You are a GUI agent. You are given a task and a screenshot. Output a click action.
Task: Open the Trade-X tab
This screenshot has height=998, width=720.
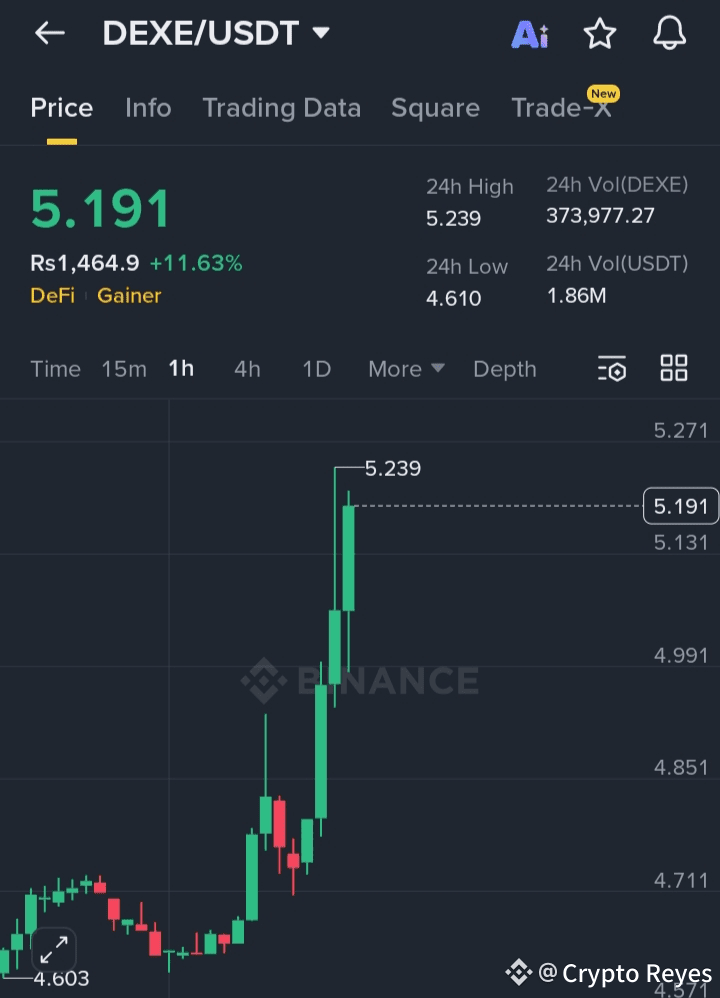pos(561,108)
